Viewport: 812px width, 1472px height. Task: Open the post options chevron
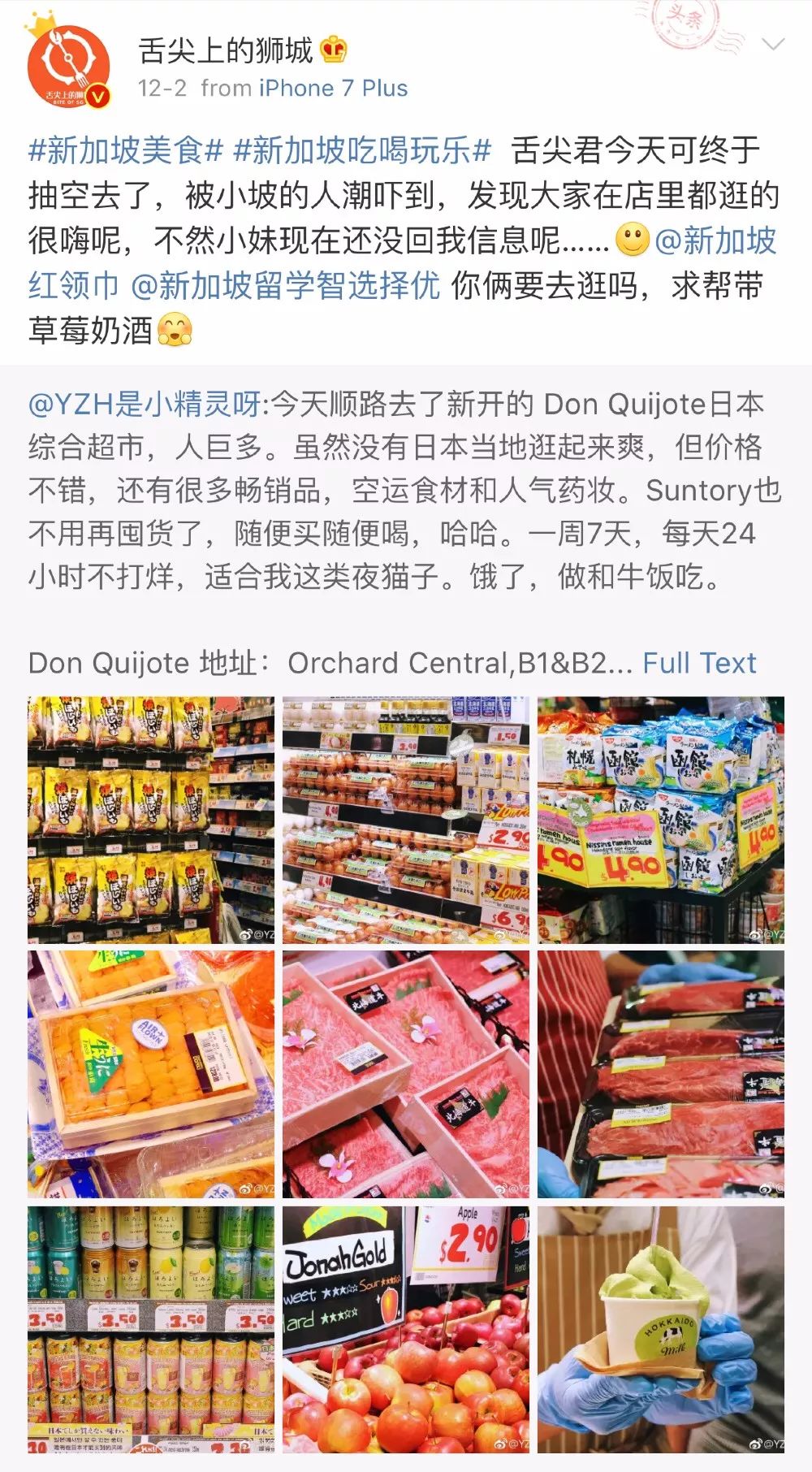pos(772,45)
